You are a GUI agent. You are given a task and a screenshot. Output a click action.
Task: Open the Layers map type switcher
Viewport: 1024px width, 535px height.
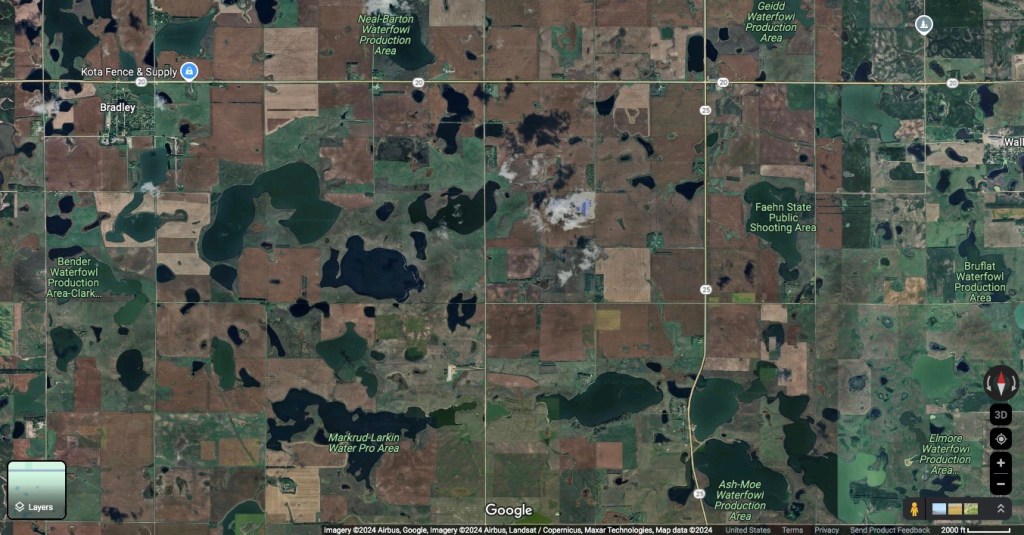[x=37, y=490]
